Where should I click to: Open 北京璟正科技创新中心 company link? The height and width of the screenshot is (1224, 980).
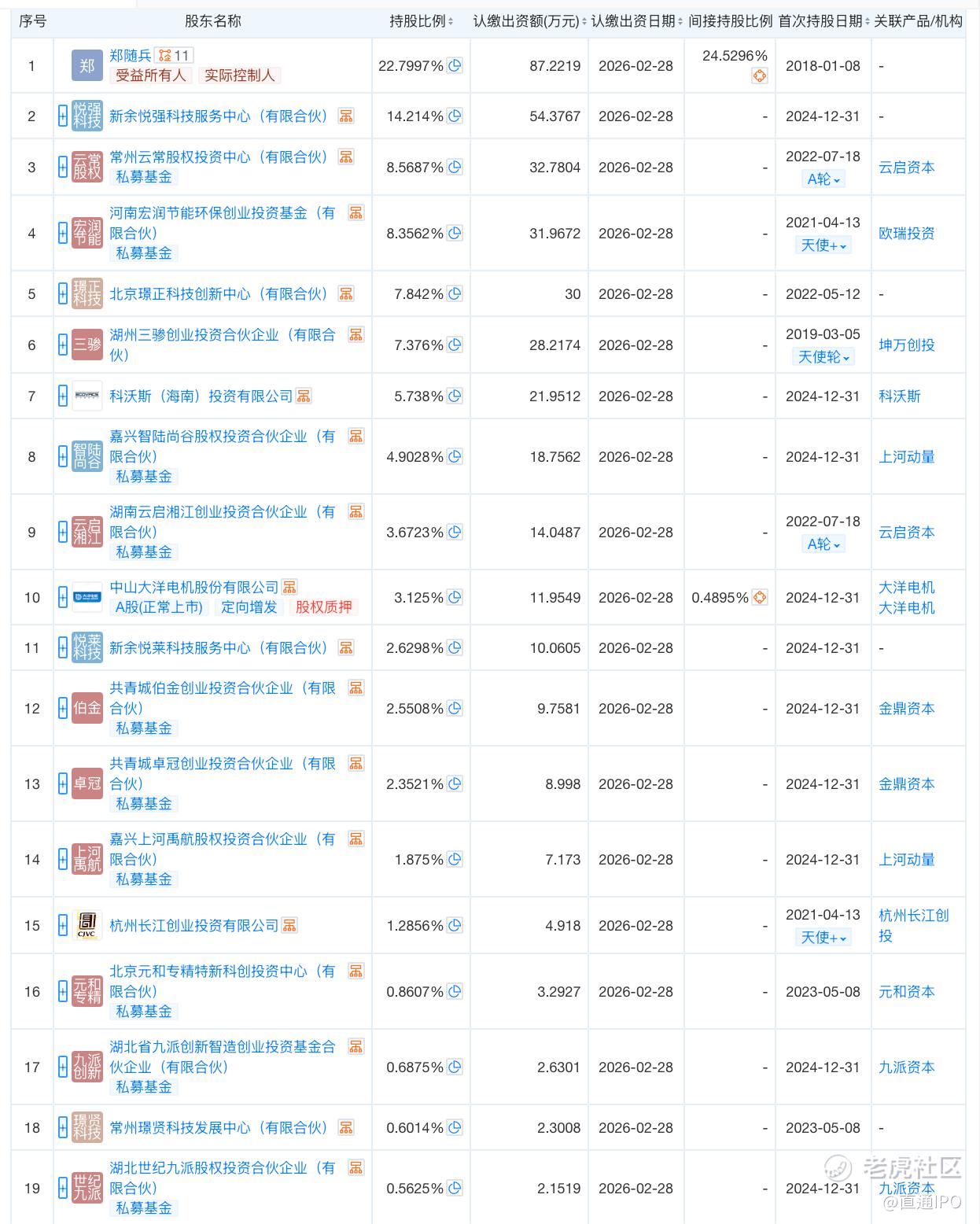(218, 294)
